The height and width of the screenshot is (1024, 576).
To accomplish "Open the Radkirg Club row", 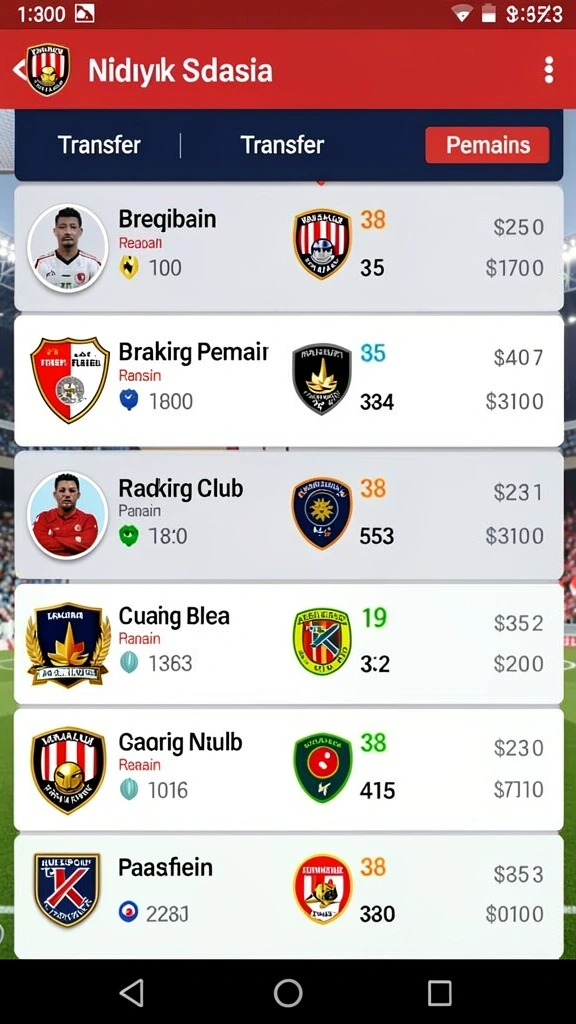I will coord(289,515).
